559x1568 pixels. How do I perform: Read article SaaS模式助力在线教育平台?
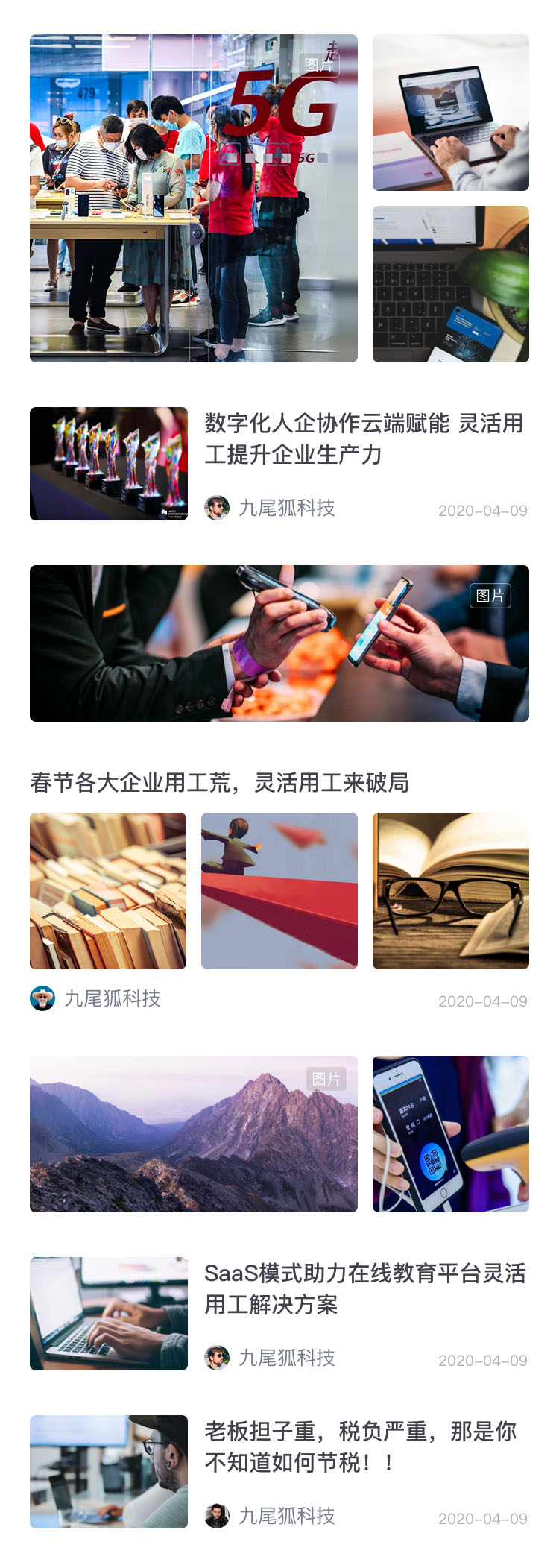pyautogui.click(x=364, y=1289)
